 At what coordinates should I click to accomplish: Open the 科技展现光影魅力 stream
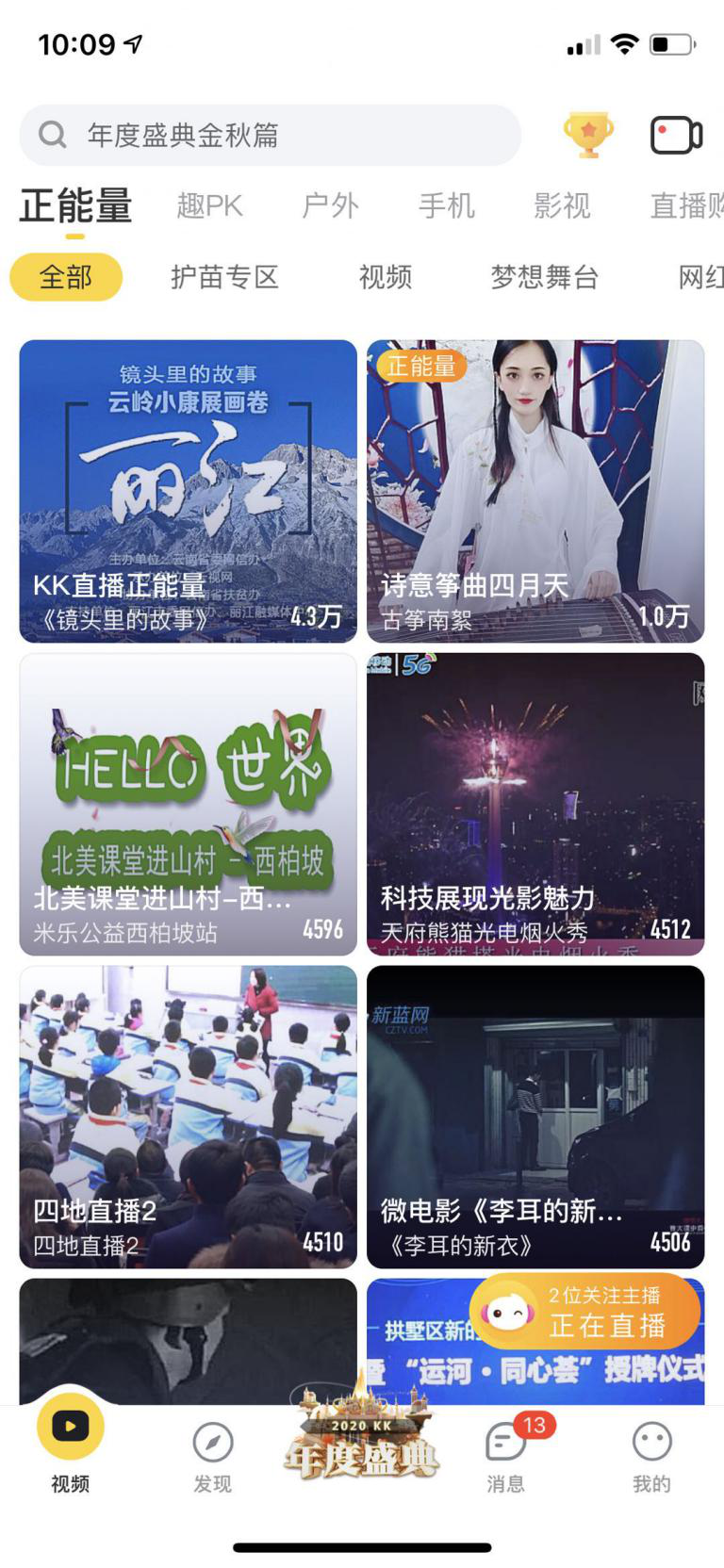(535, 804)
